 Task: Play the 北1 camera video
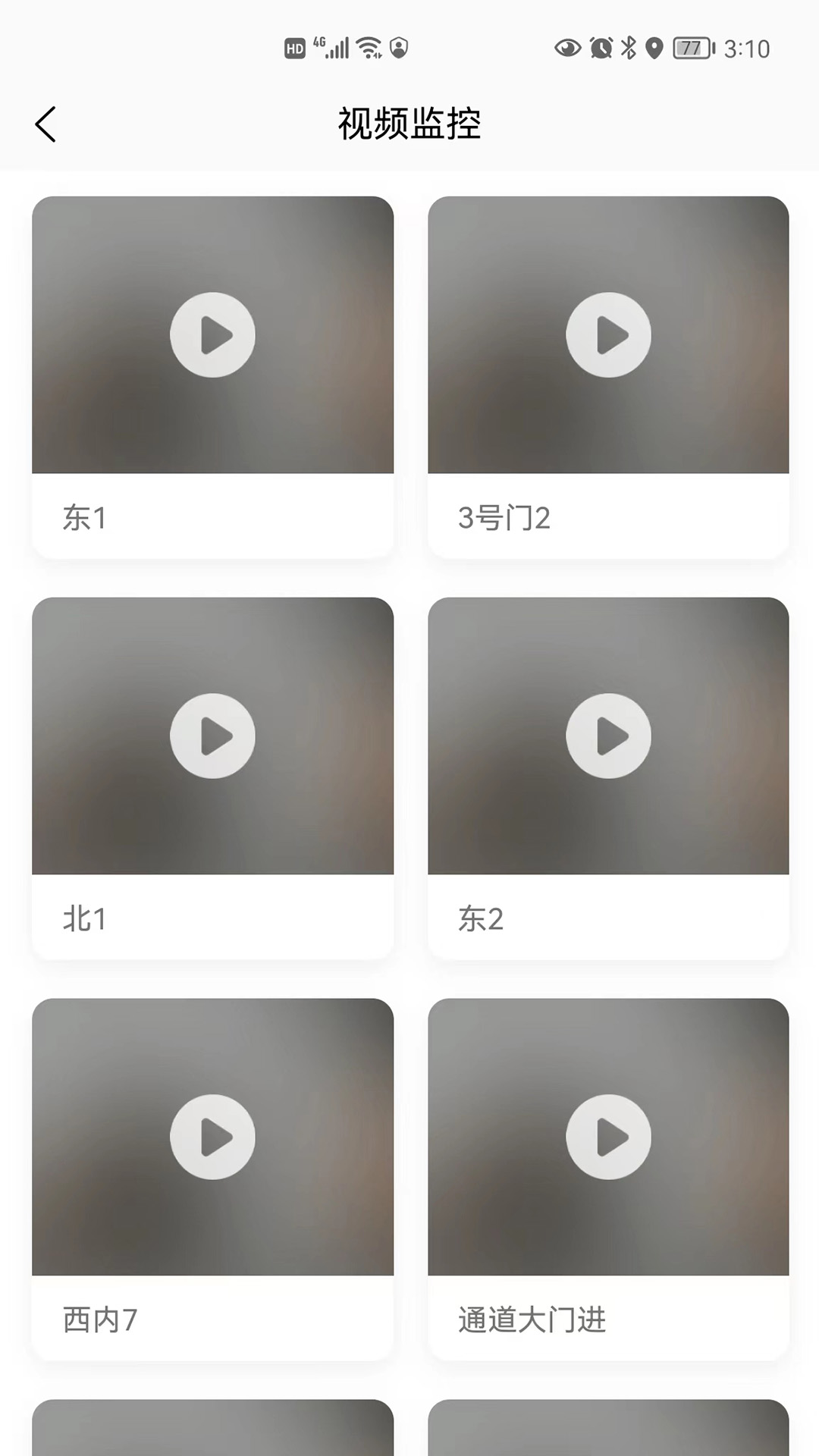pos(213,735)
